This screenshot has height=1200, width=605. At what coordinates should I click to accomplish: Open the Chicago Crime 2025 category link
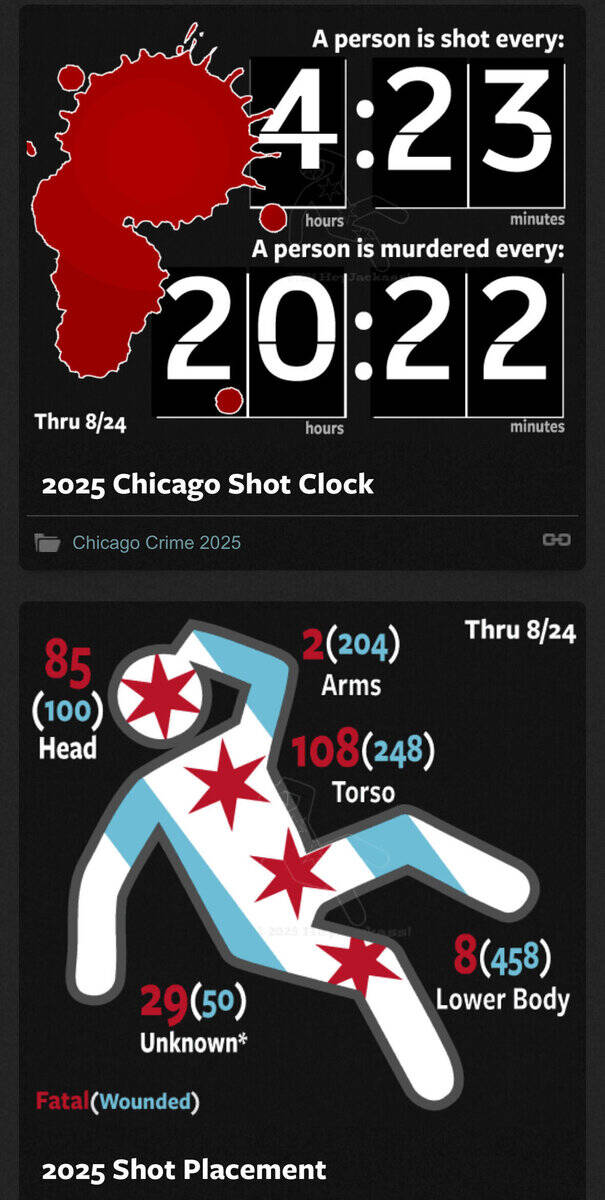pos(156,543)
